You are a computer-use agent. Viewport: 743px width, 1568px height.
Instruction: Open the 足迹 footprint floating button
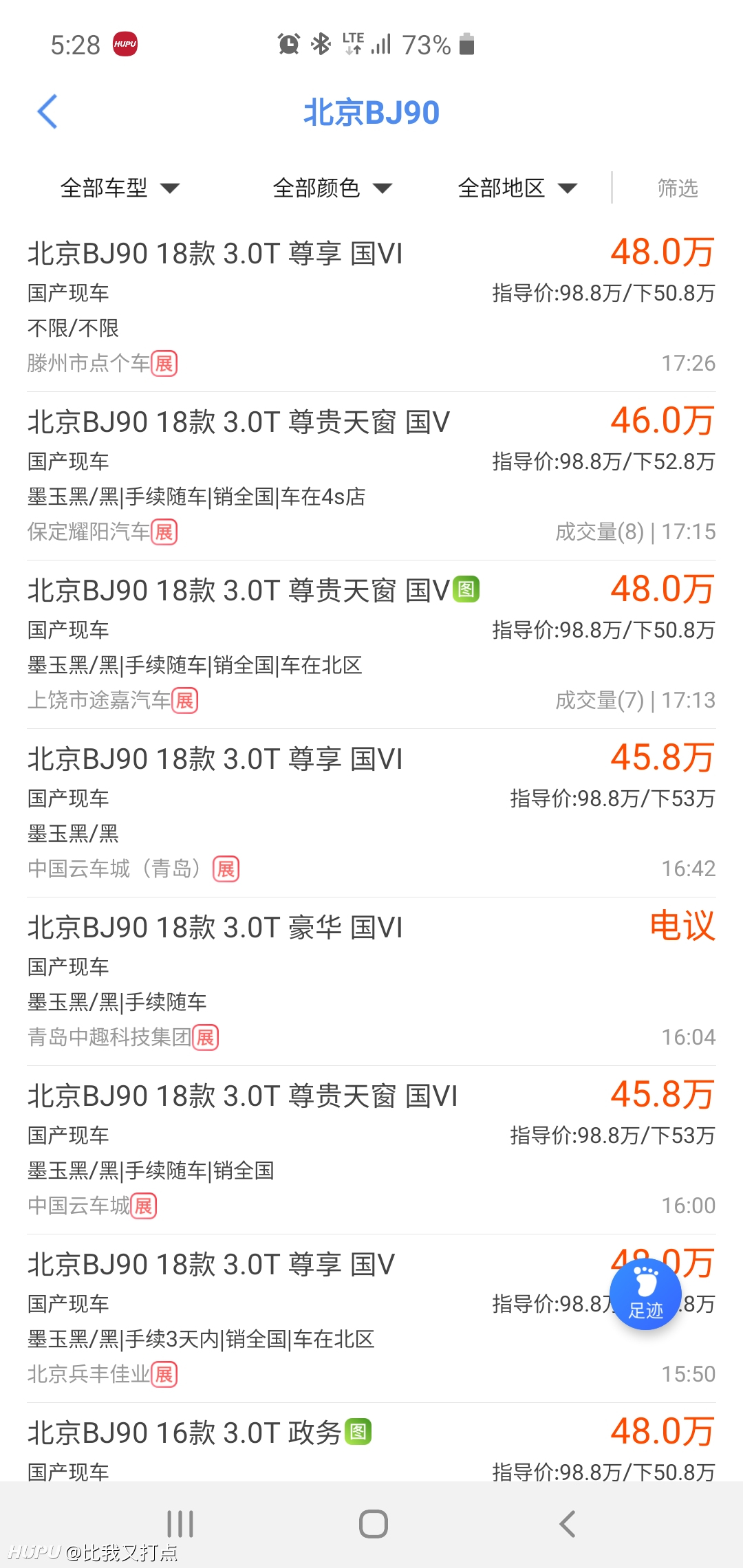[645, 1294]
